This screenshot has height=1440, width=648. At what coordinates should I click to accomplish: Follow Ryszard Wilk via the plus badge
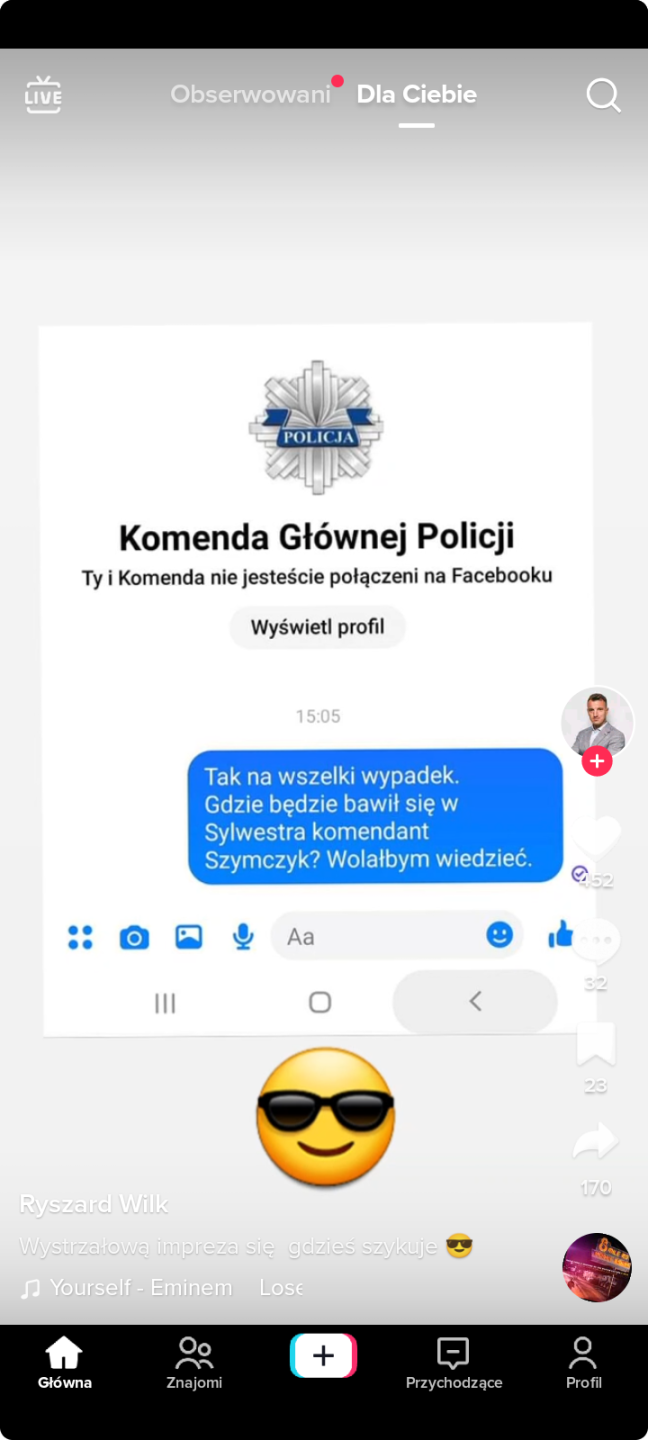[x=597, y=761]
